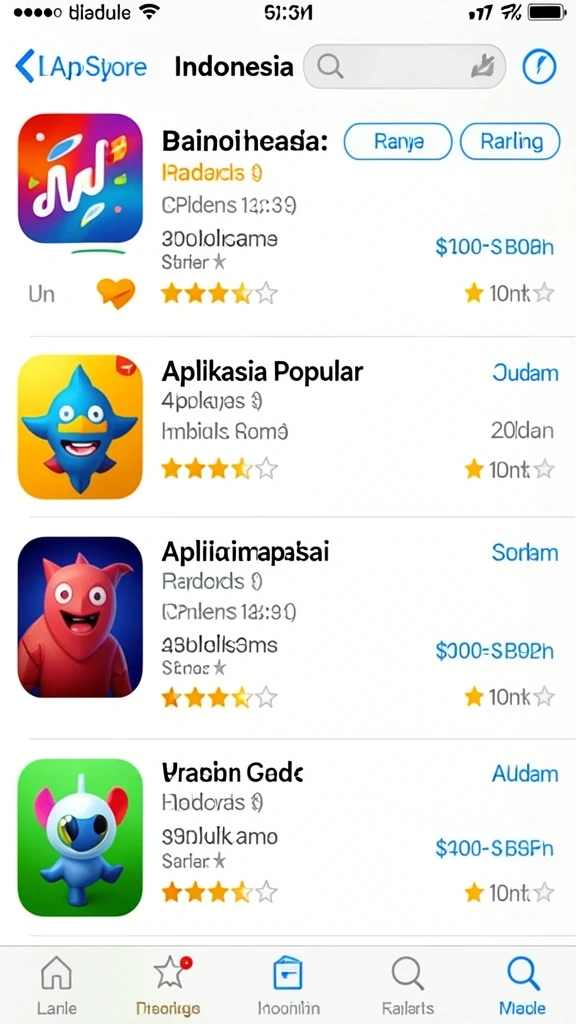576x1024 pixels.
Task: Open the Railarts search tab
Action: click(408, 985)
